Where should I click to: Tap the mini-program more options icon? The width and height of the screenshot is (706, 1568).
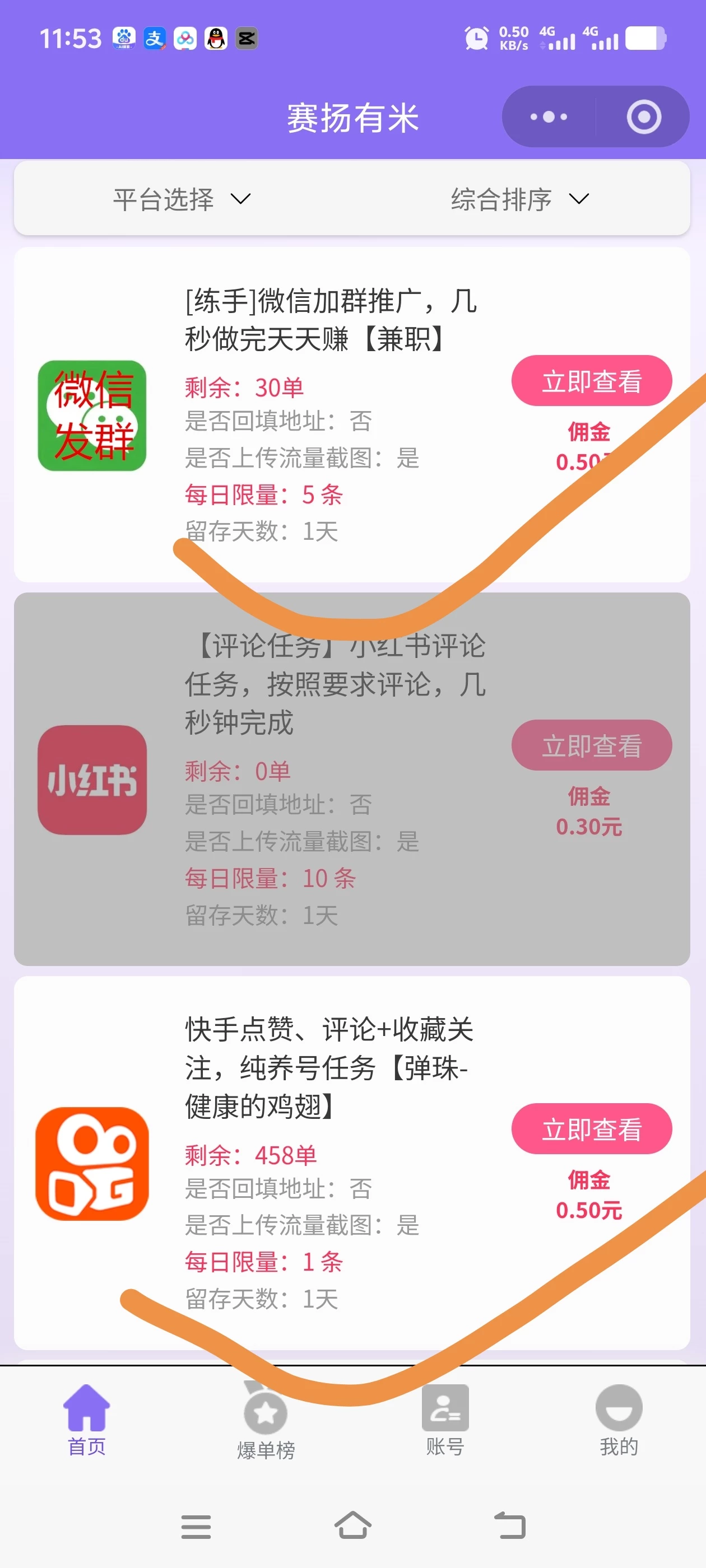pyautogui.click(x=547, y=117)
